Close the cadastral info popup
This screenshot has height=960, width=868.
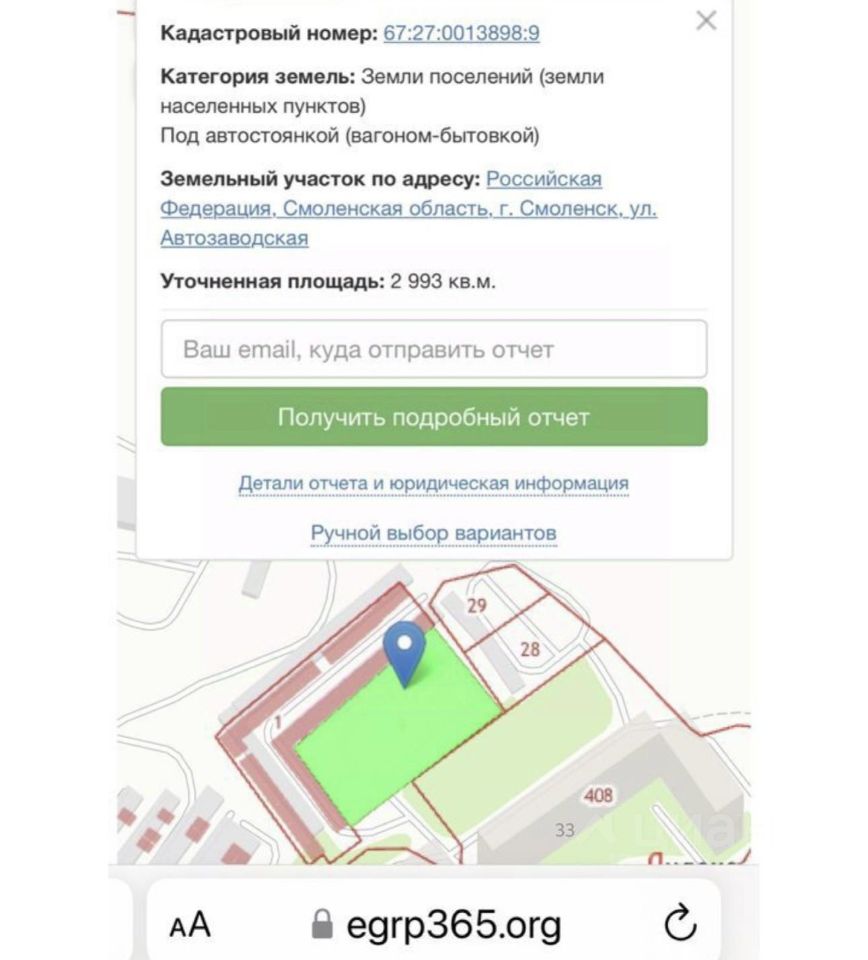click(x=706, y=21)
